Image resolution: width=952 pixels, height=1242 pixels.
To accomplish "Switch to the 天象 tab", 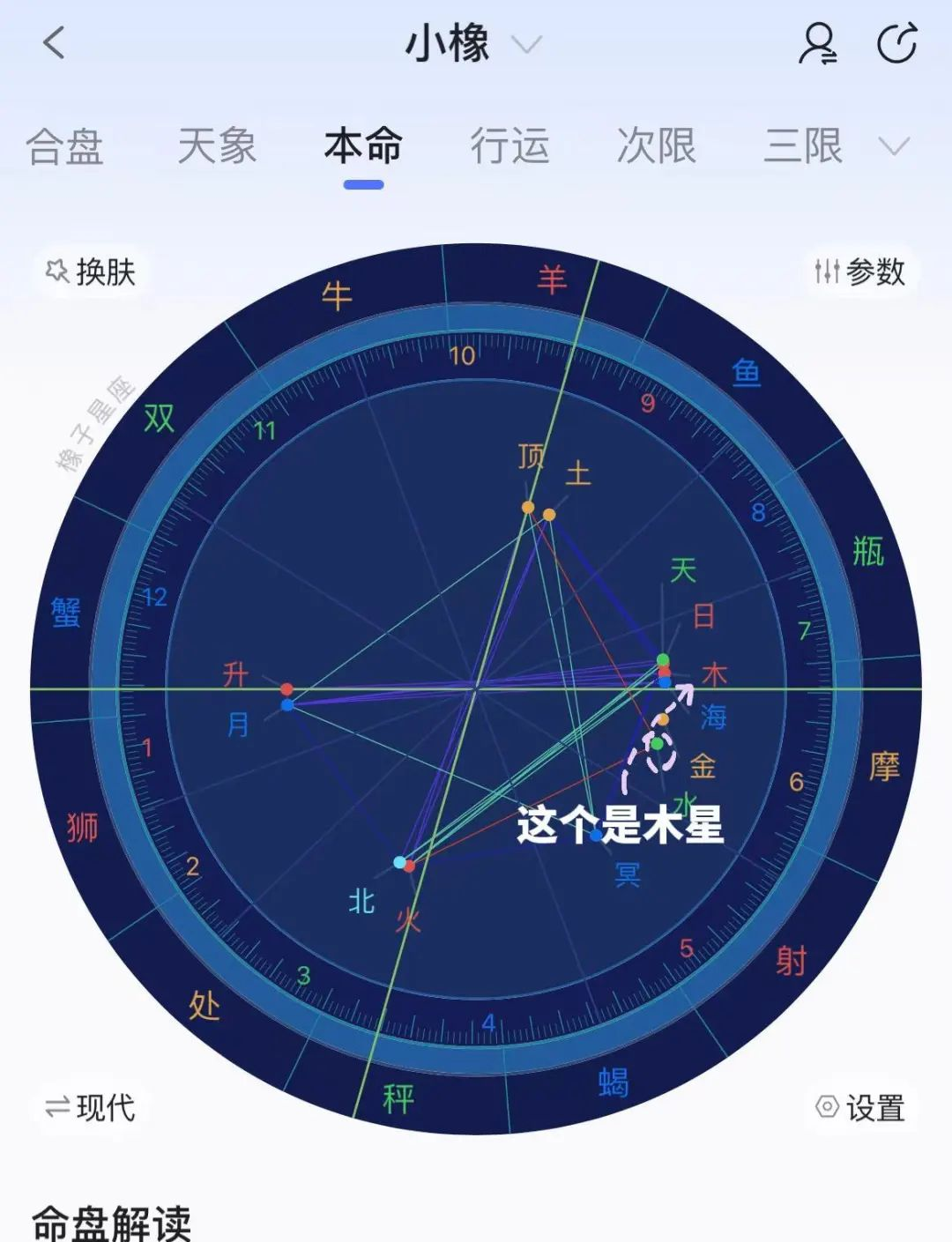I will pos(217,146).
